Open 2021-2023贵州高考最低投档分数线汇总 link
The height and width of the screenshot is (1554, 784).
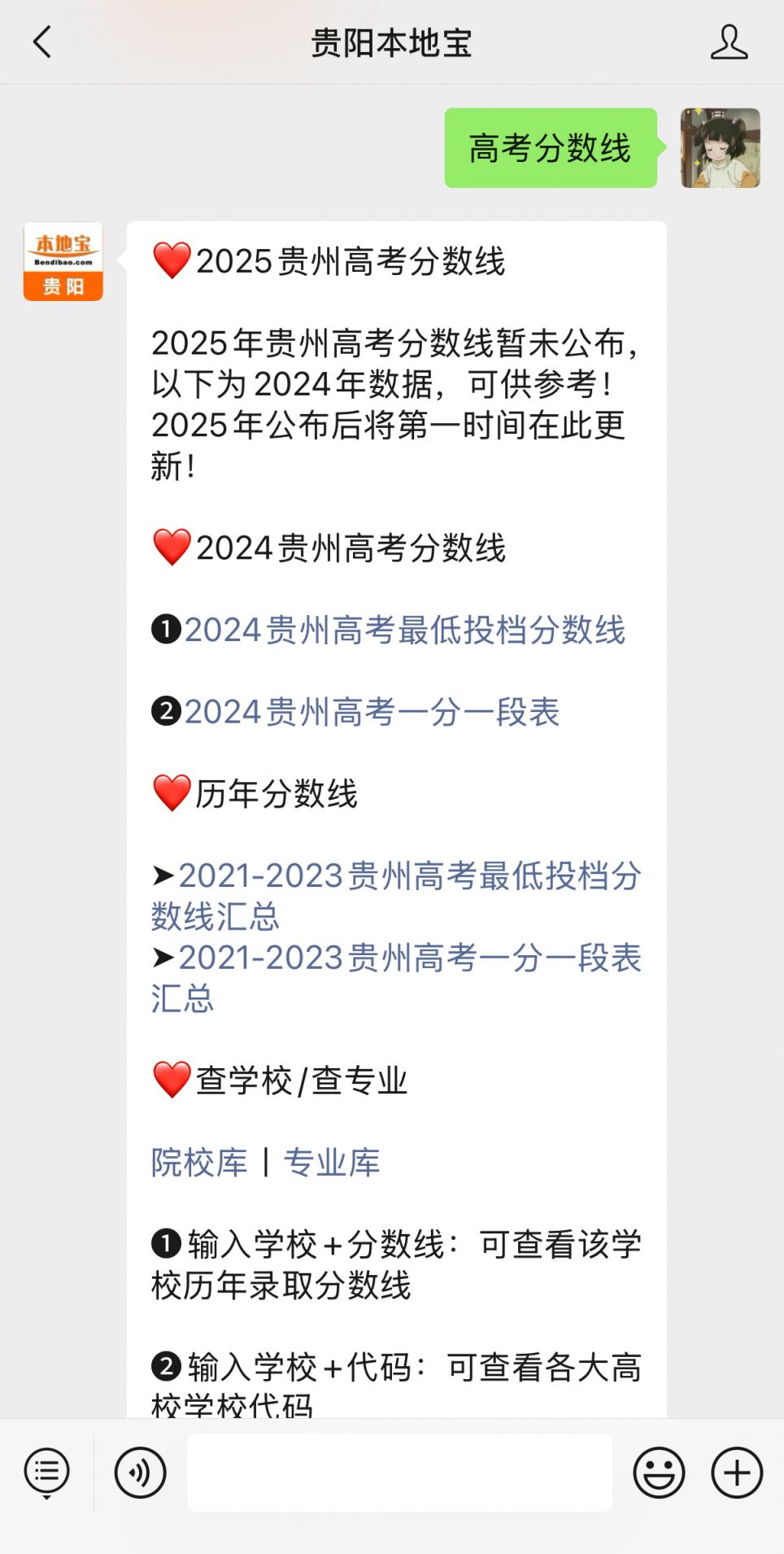pyautogui.click(x=396, y=896)
